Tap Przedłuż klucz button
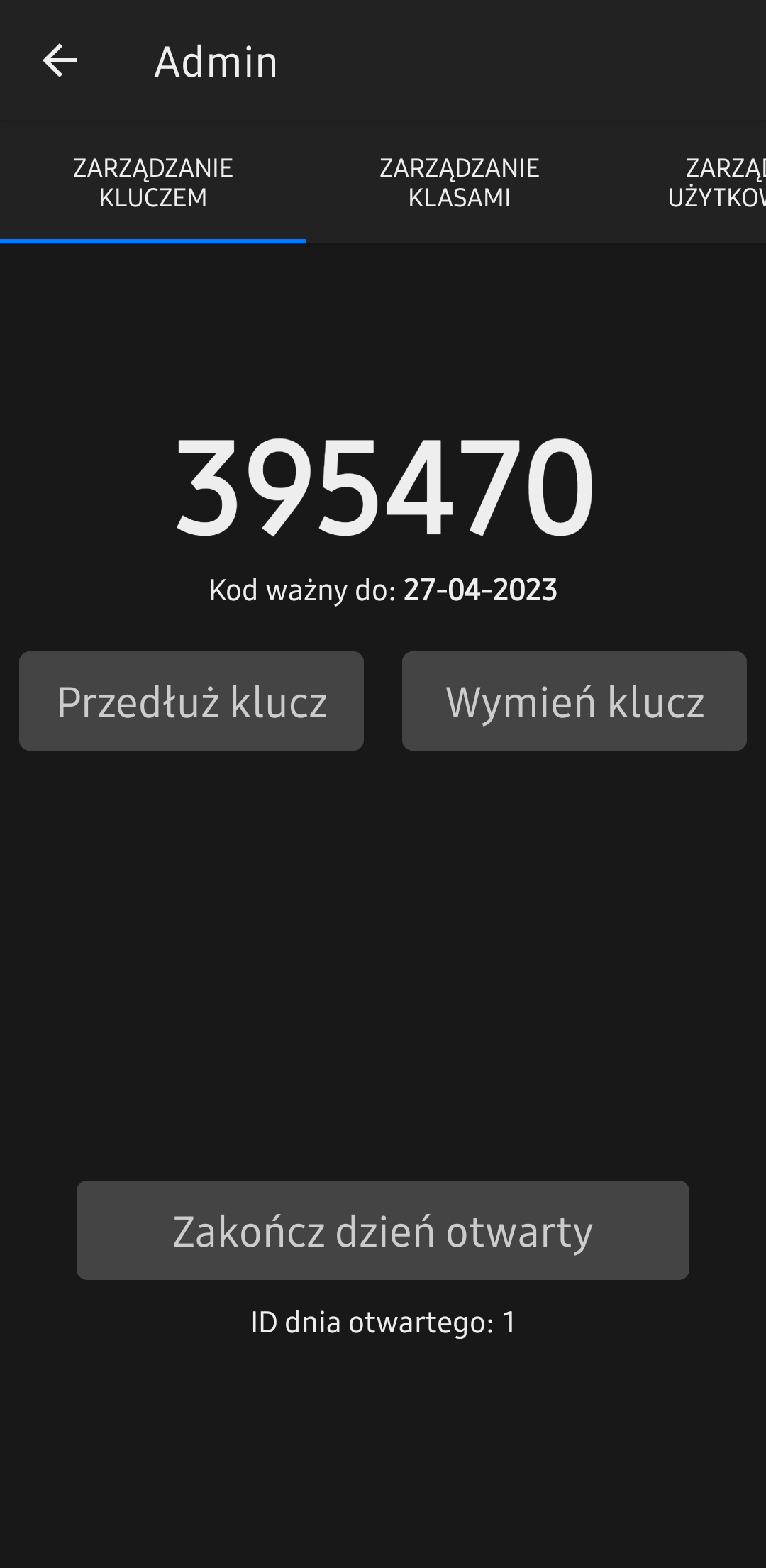This screenshot has width=766, height=1568. pos(191,701)
